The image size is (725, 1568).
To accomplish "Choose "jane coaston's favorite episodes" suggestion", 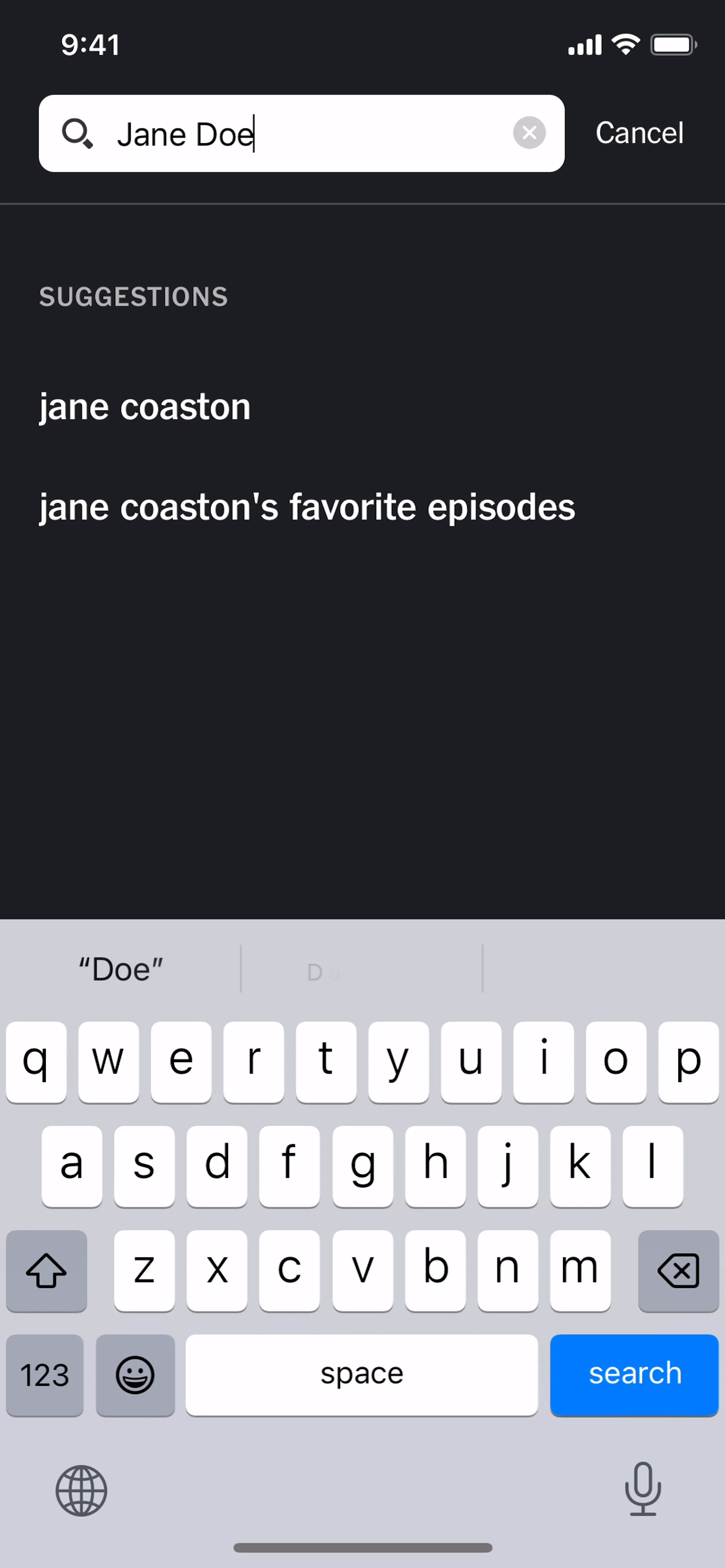I will 307,507.
